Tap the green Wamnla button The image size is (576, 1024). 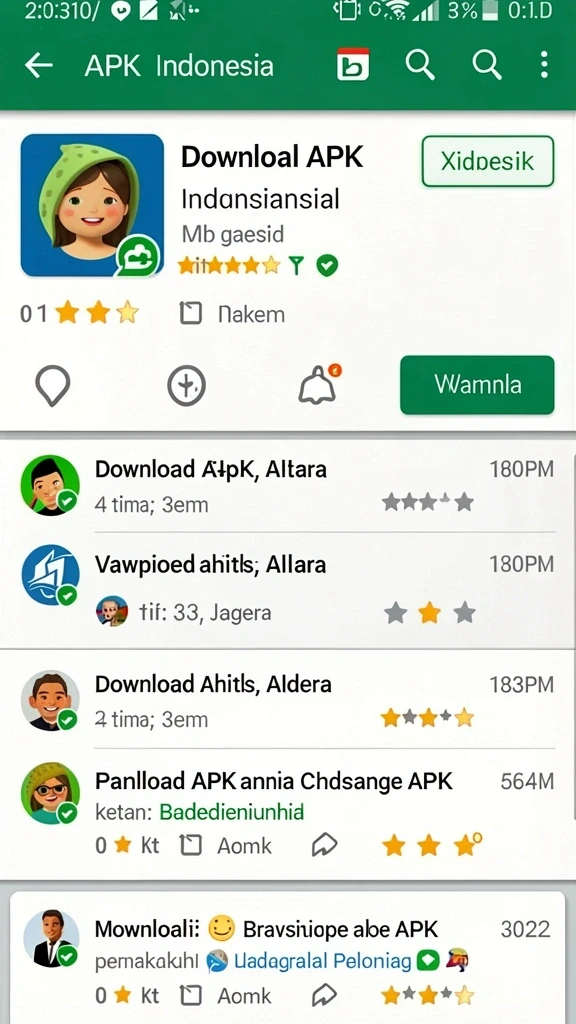pos(477,385)
